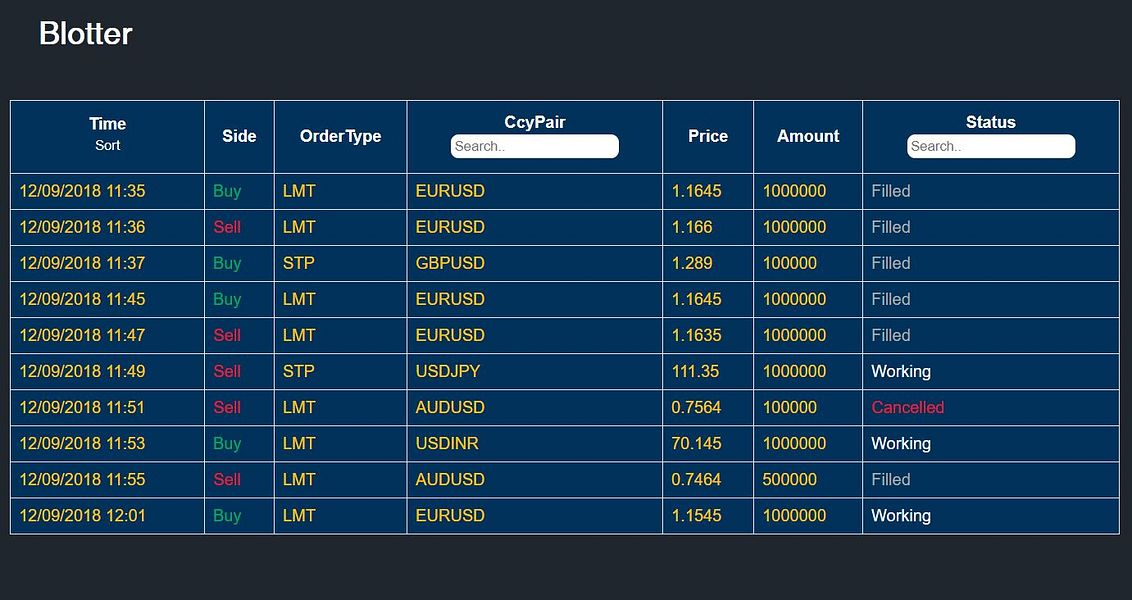Focus the CcyPair search field
1132x600 pixels.
point(534,146)
